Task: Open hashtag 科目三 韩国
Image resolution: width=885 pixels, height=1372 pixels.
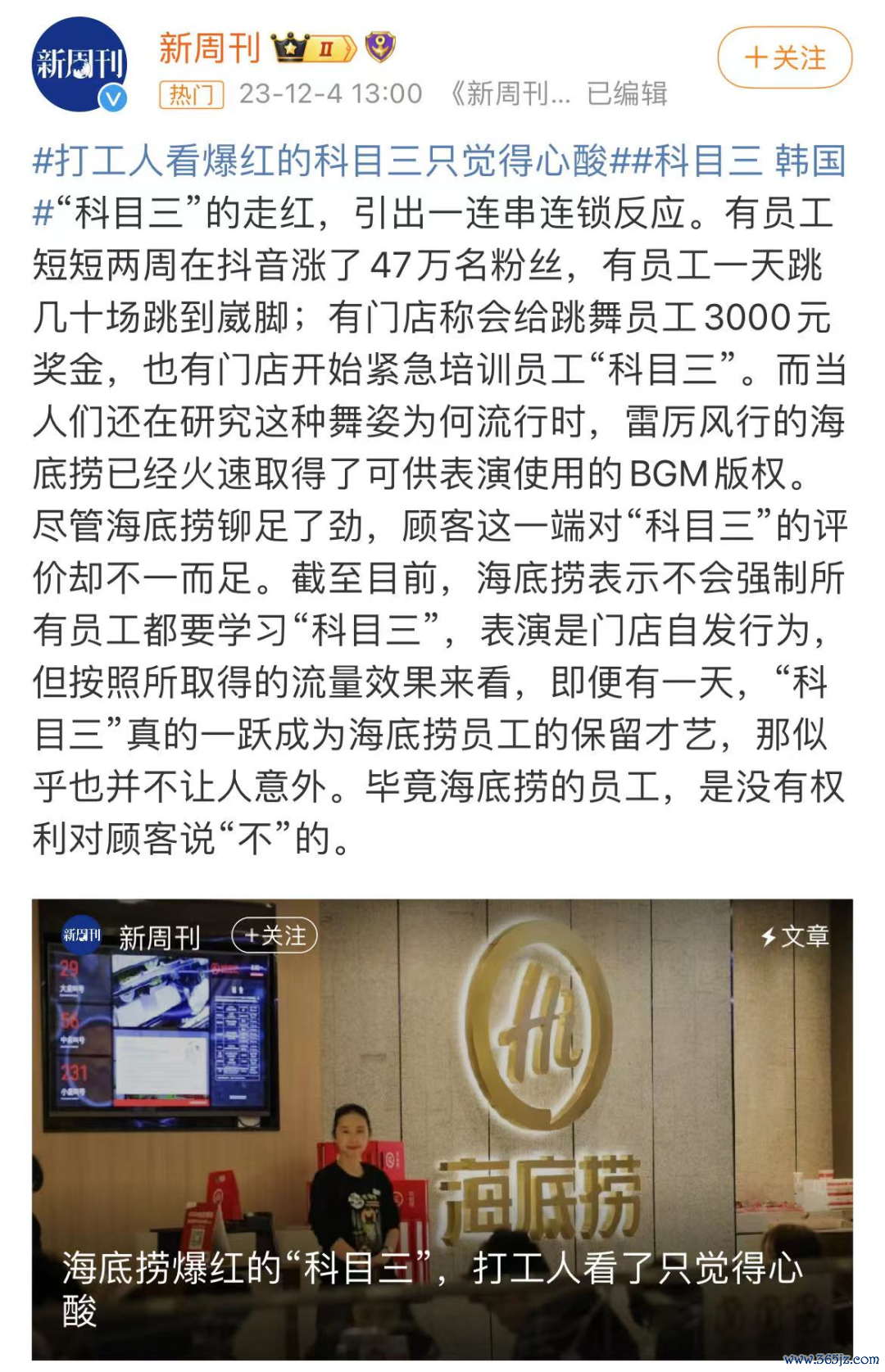Action: 737,160
